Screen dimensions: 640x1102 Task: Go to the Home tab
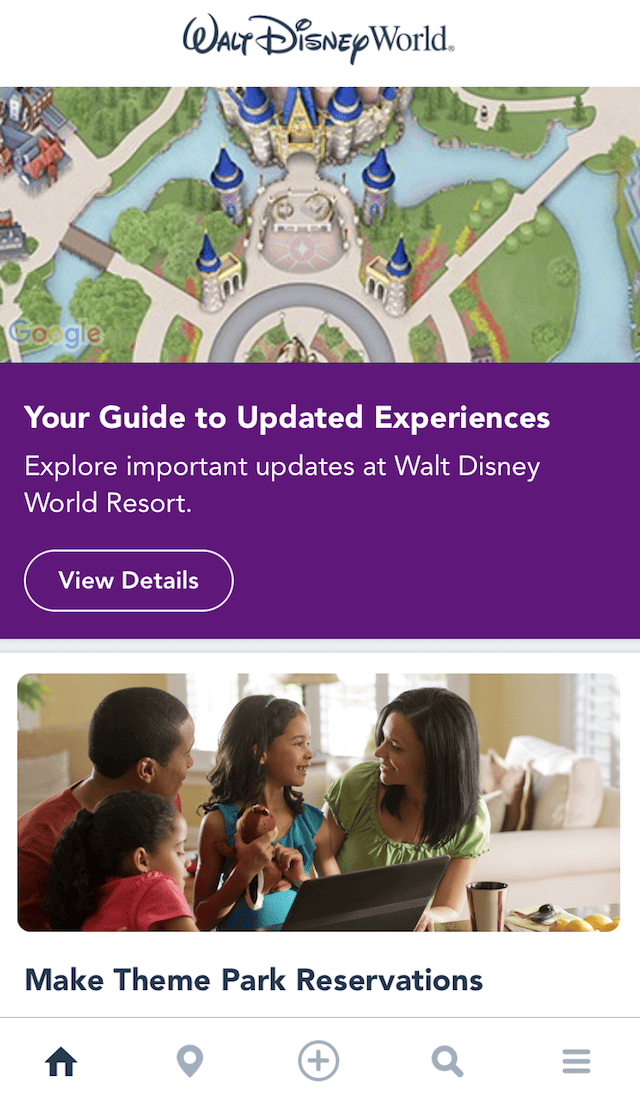pos(61,1061)
